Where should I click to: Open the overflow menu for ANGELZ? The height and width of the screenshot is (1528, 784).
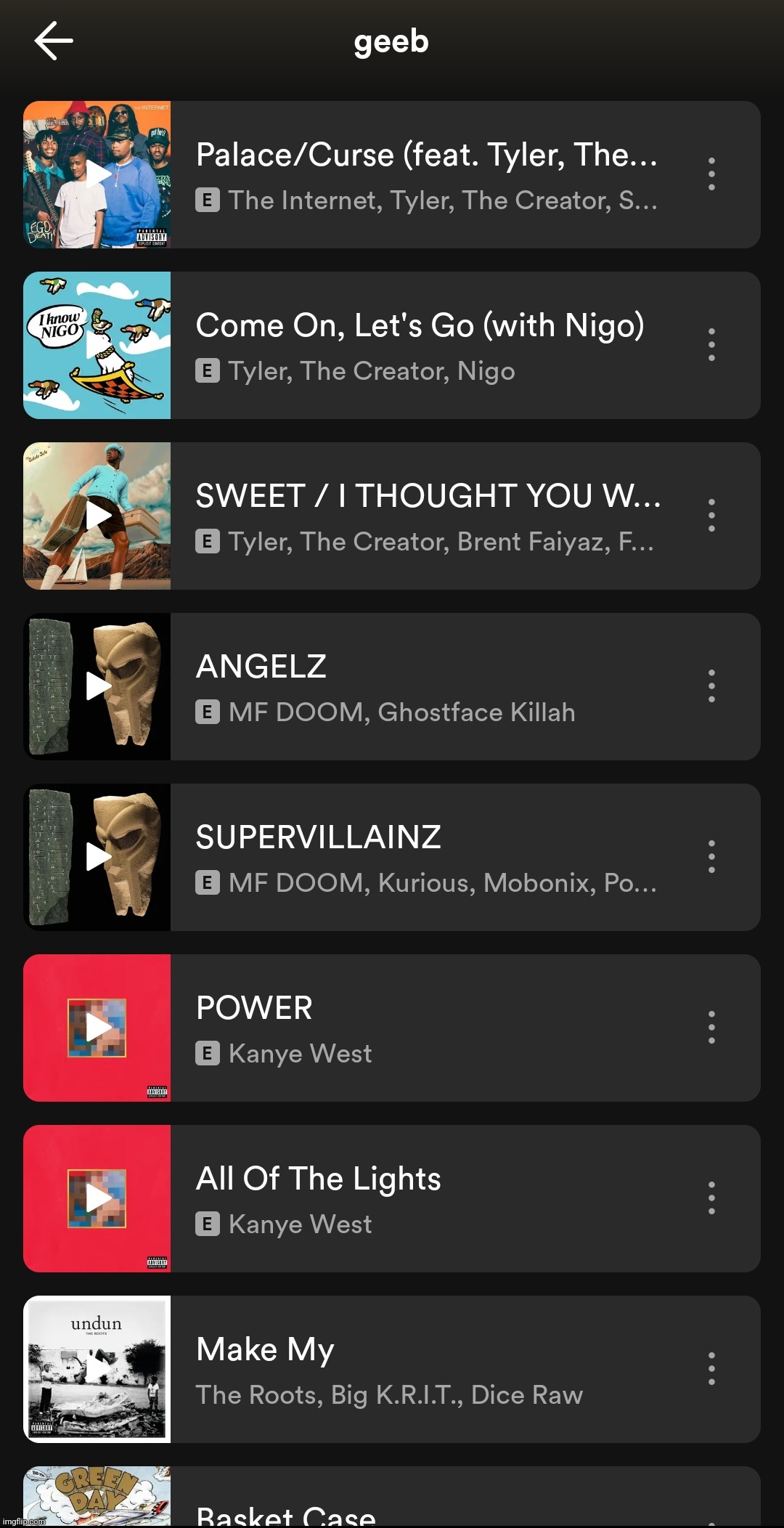[x=711, y=686]
